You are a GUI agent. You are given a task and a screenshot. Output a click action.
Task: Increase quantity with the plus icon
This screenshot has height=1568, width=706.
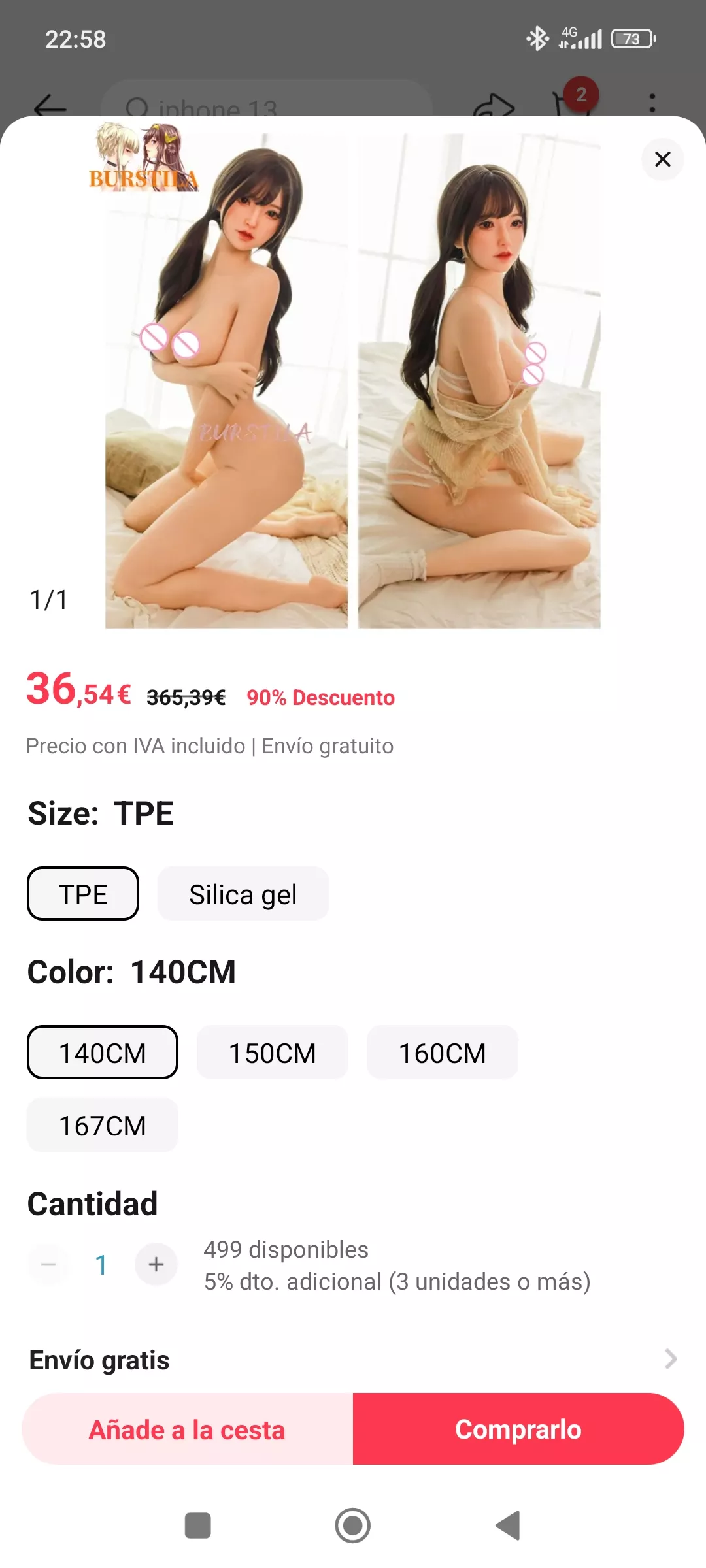pos(156,1264)
